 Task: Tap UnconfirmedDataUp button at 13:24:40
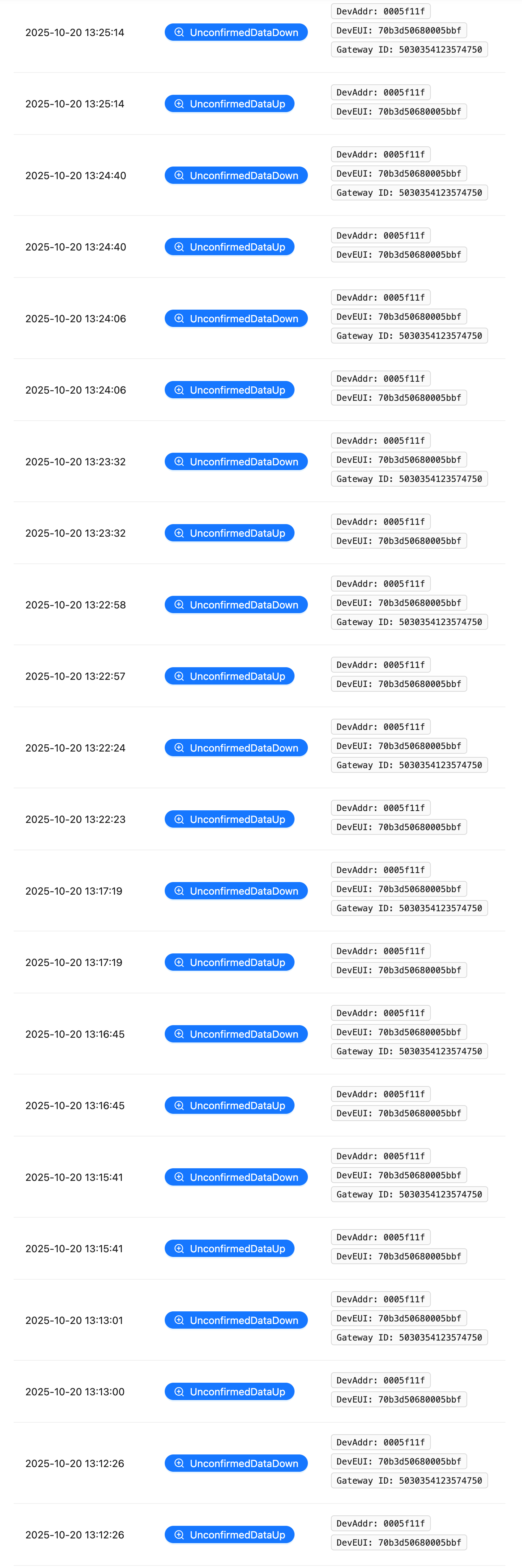(x=229, y=247)
